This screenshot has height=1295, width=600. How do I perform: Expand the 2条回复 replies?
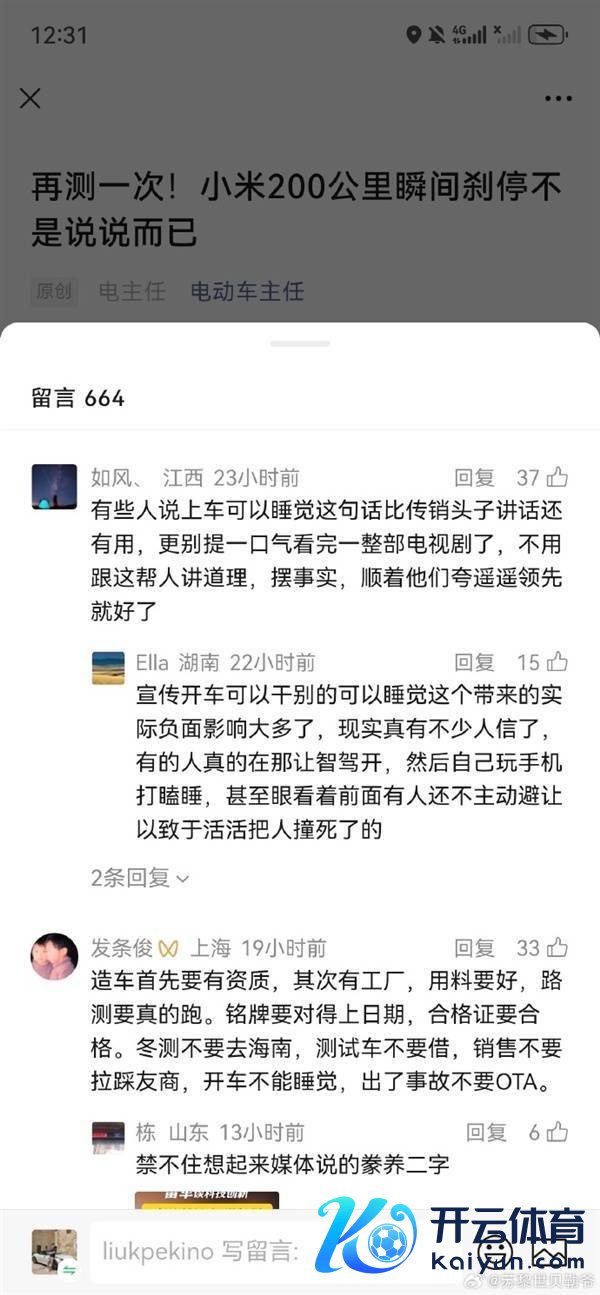click(x=140, y=878)
